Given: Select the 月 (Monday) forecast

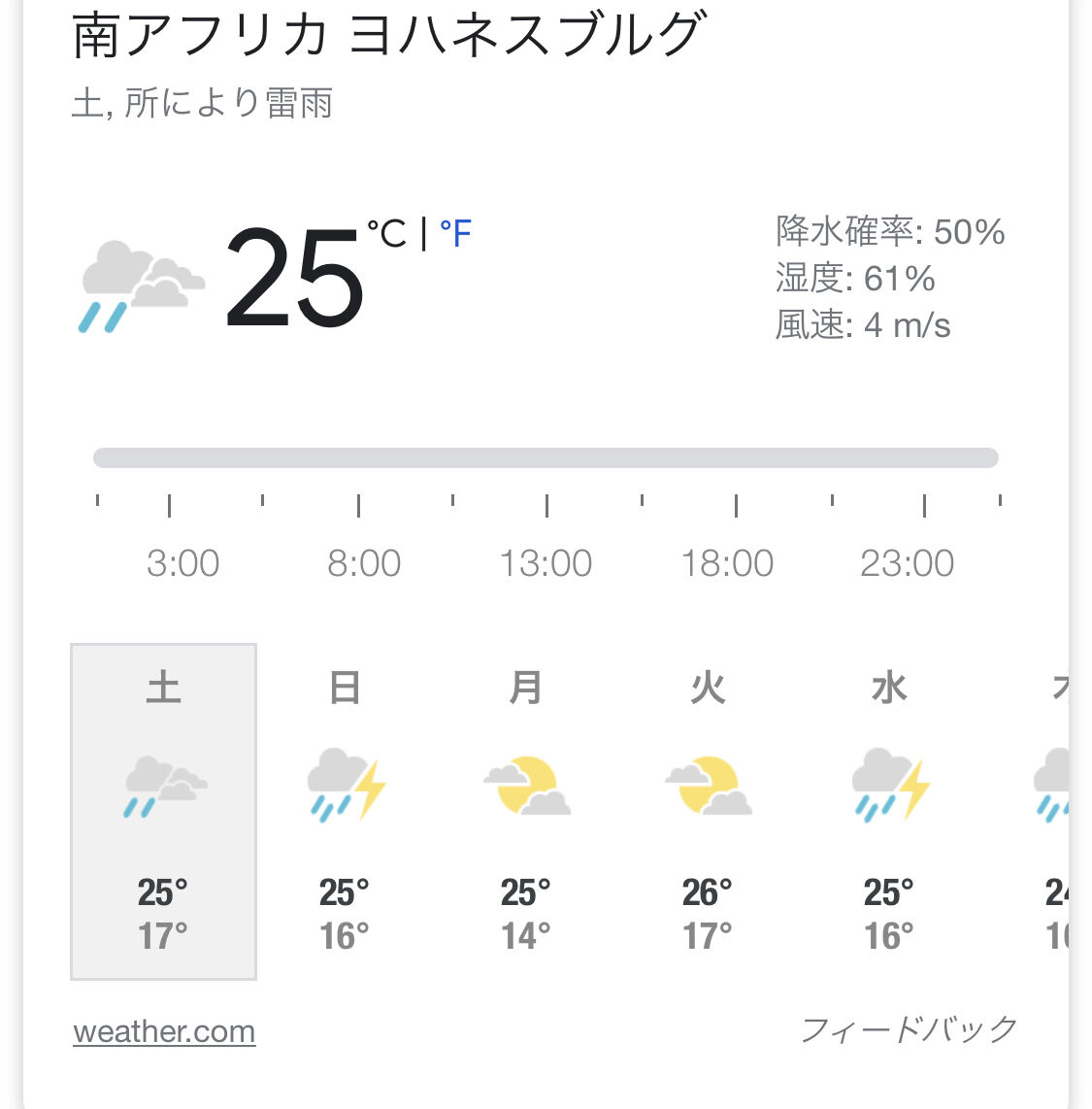Looking at the screenshot, I should pos(526,810).
